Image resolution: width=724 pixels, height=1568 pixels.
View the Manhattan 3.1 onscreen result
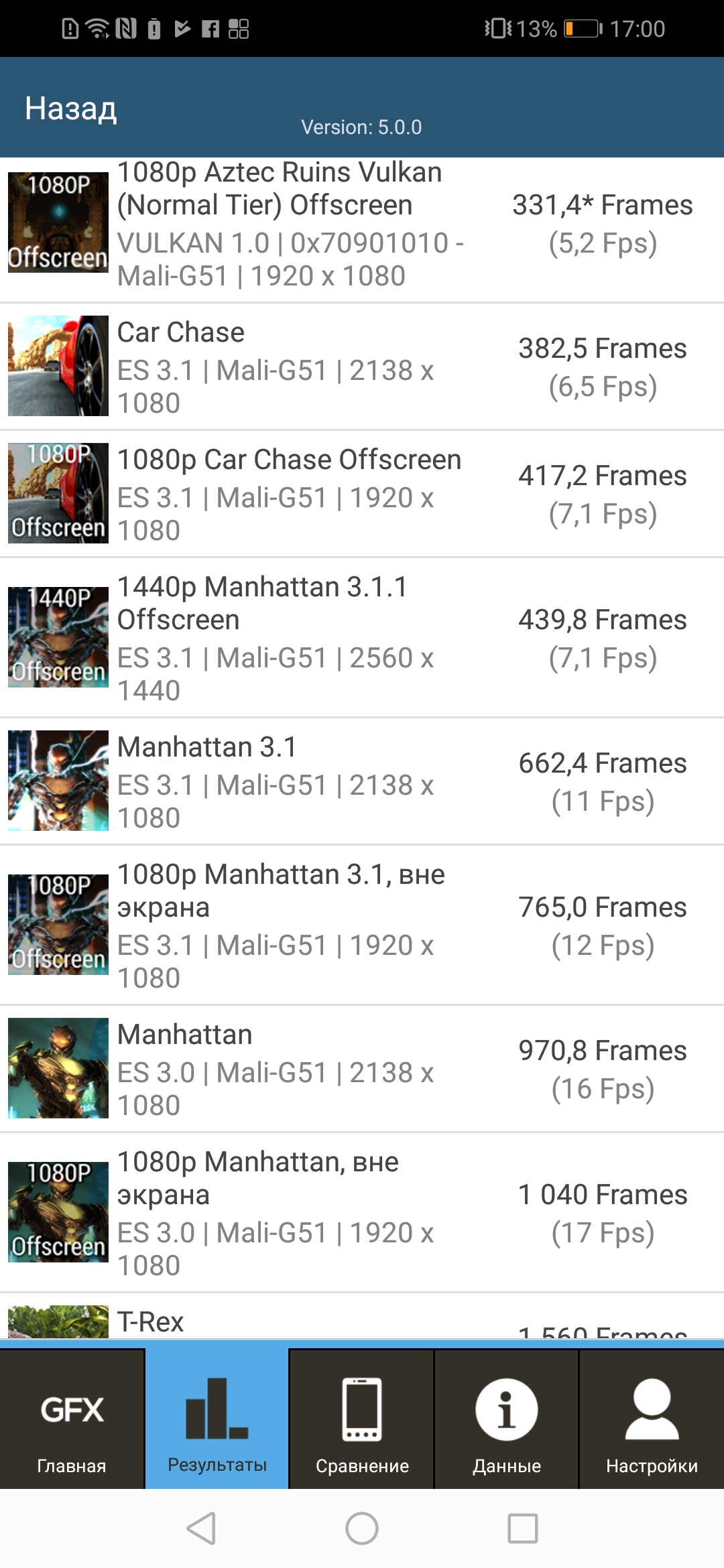tap(362, 781)
